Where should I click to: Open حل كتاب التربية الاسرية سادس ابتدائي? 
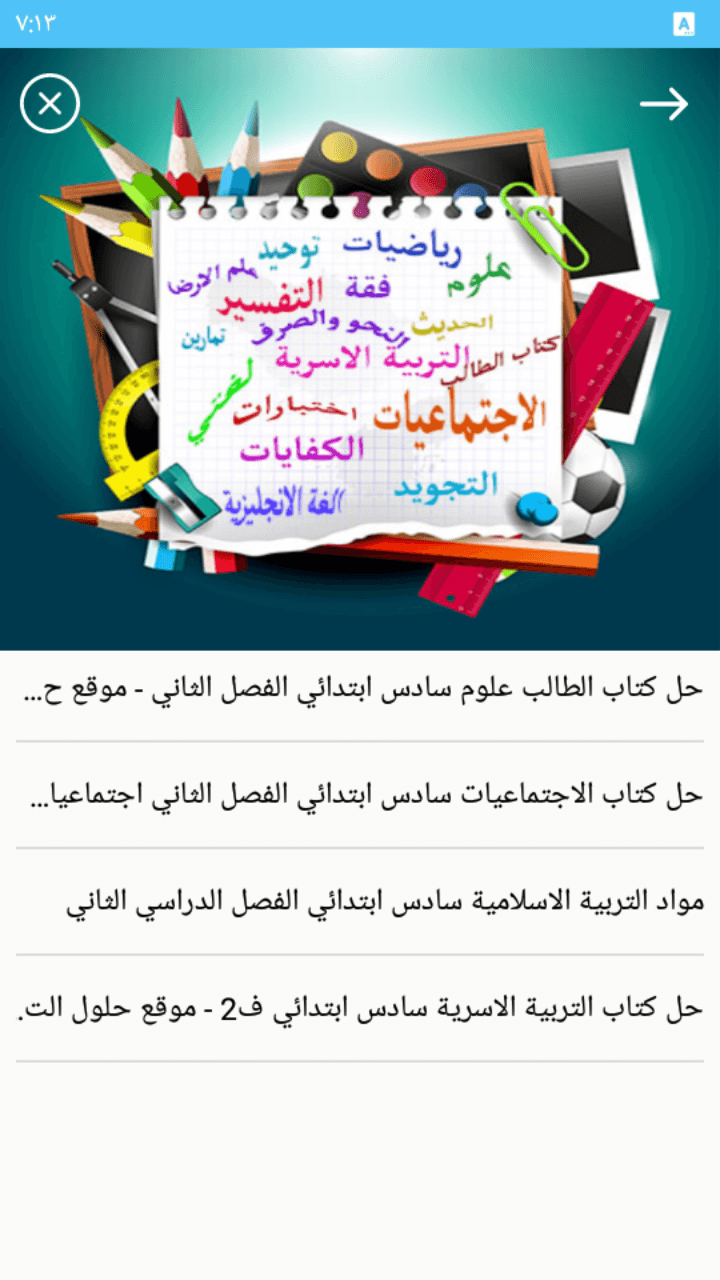coord(360,1008)
